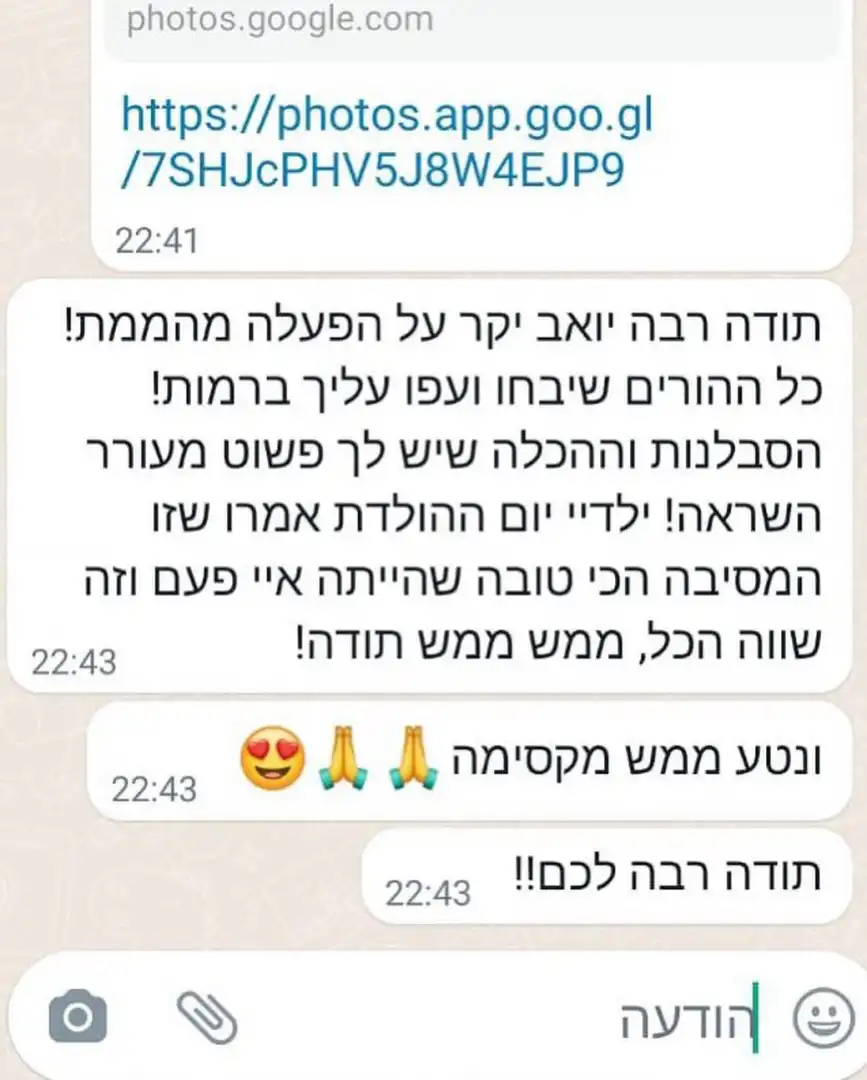Focus the message input field
Screen dimensions: 867x1080
point(500,1019)
